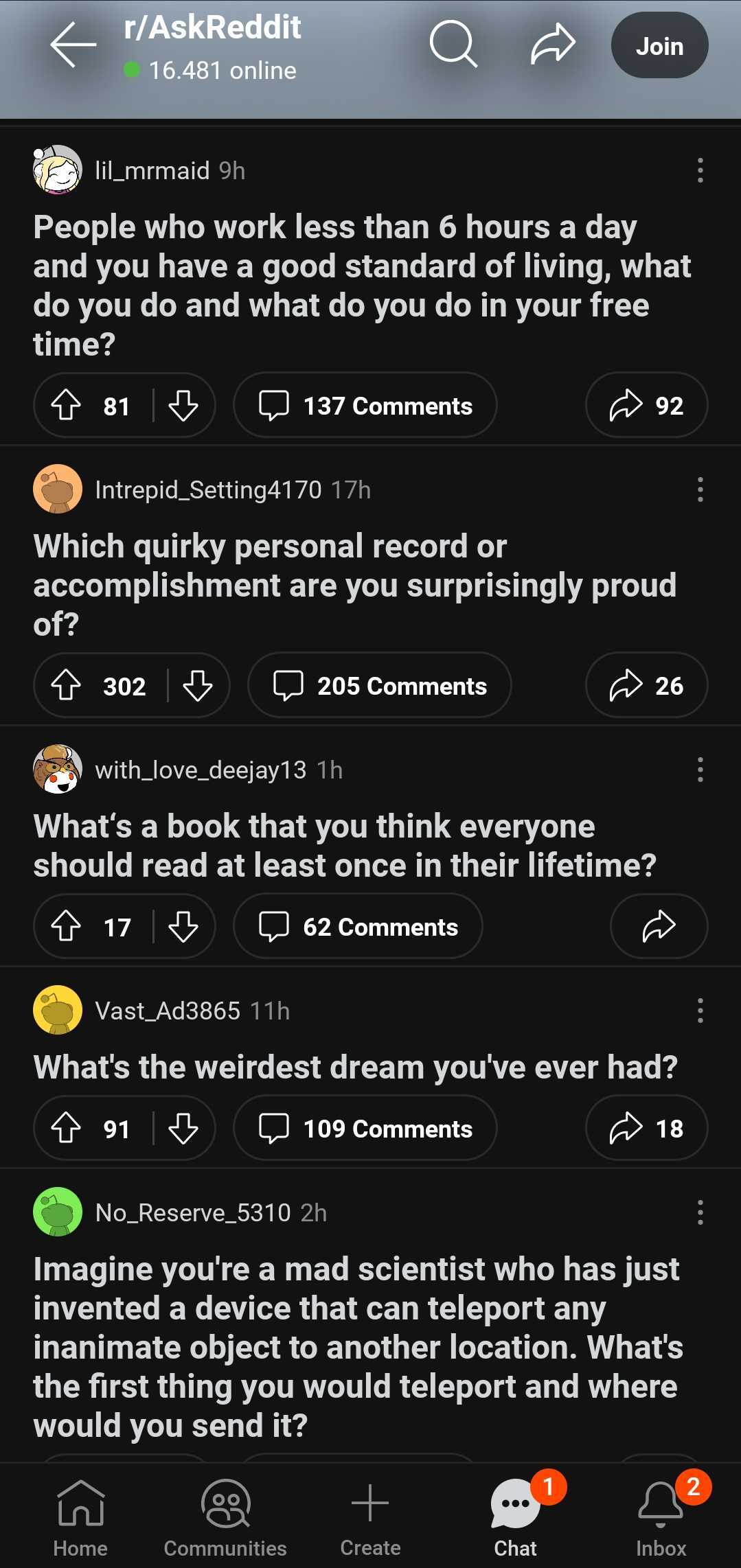The width and height of the screenshot is (741, 1568).
Task: Open overflow menu on lil_mrmaid's post
Action: coord(700,170)
